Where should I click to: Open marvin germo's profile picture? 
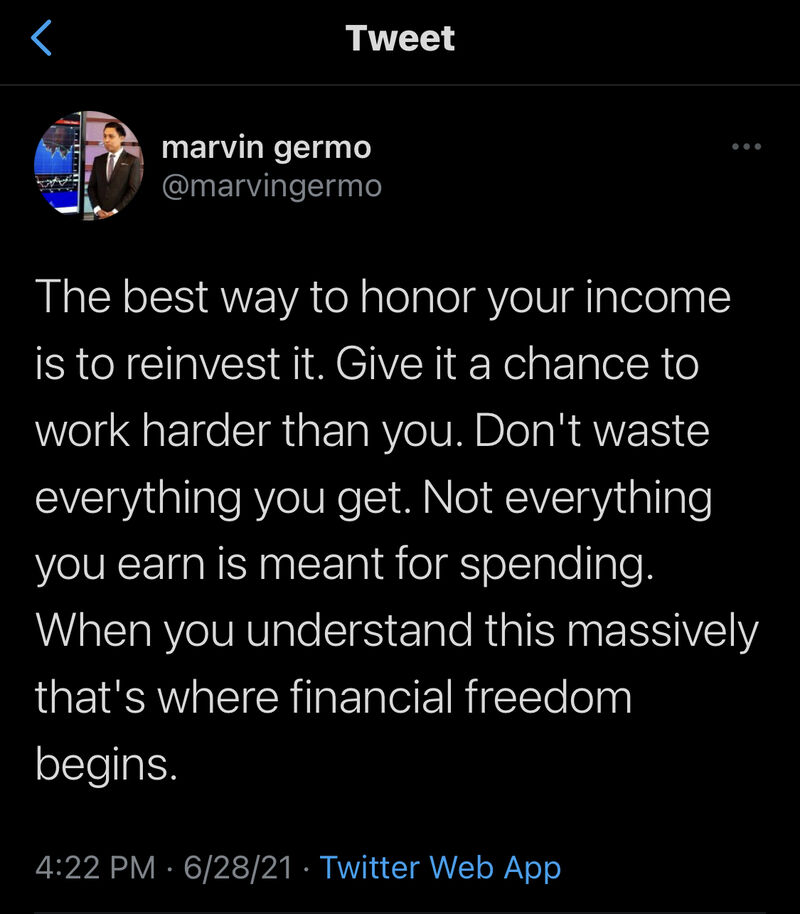point(89,165)
